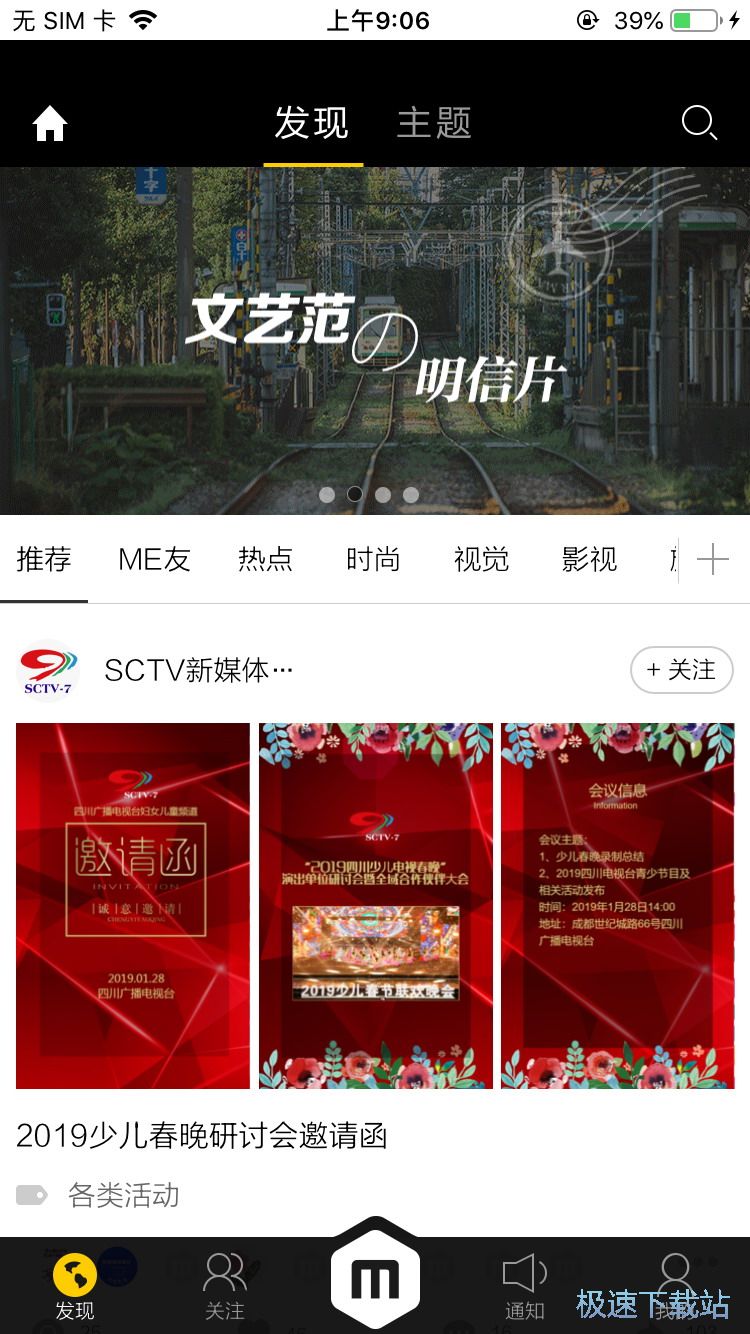This screenshot has height=1334, width=750.
Task: Open SCTV新媒体 profile avatar
Action: [x=48, y=670]
